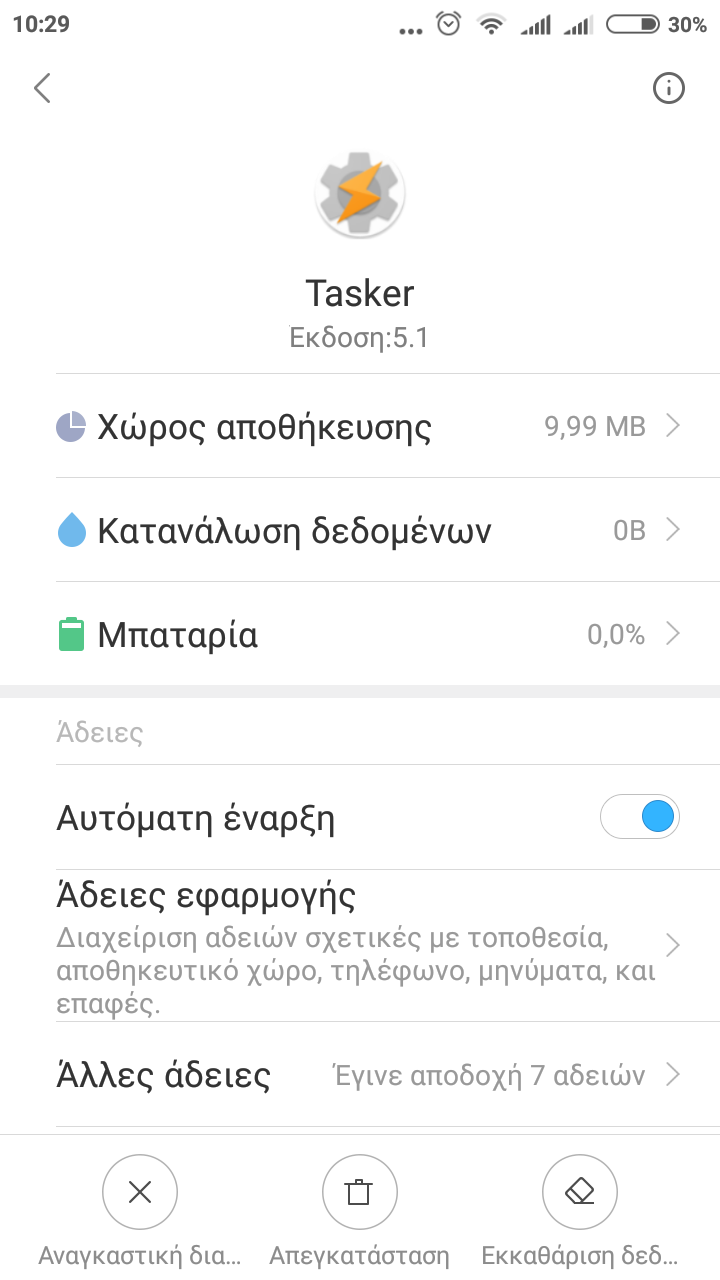720x1280 pixels.
Task: Toggle Αυτόματη έναρξη switch off
Action: pyautogui.click(x=640, y=818)
